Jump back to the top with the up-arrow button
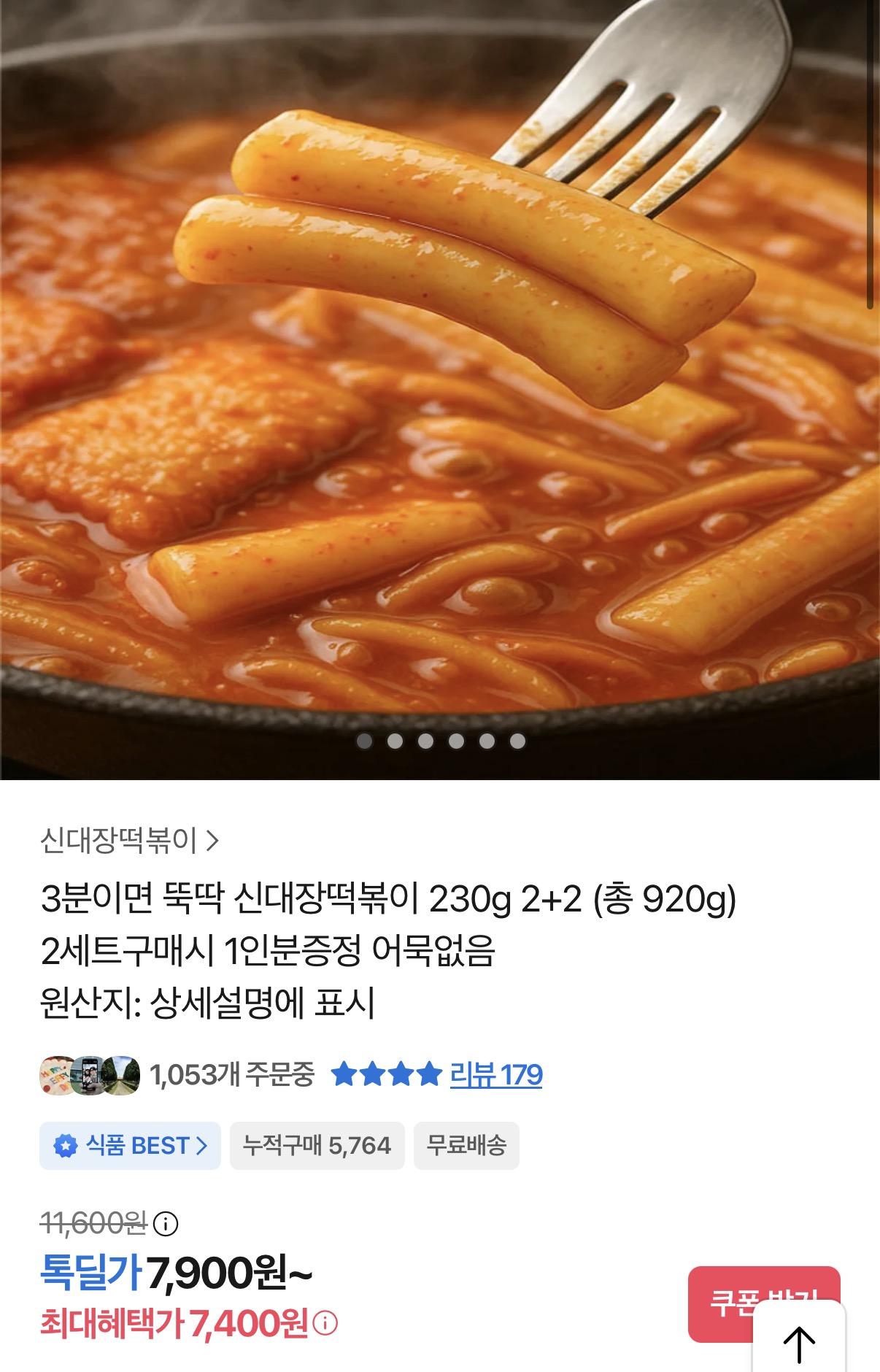The width and height of the screenshot is (880, 1372). (799, 1344)
